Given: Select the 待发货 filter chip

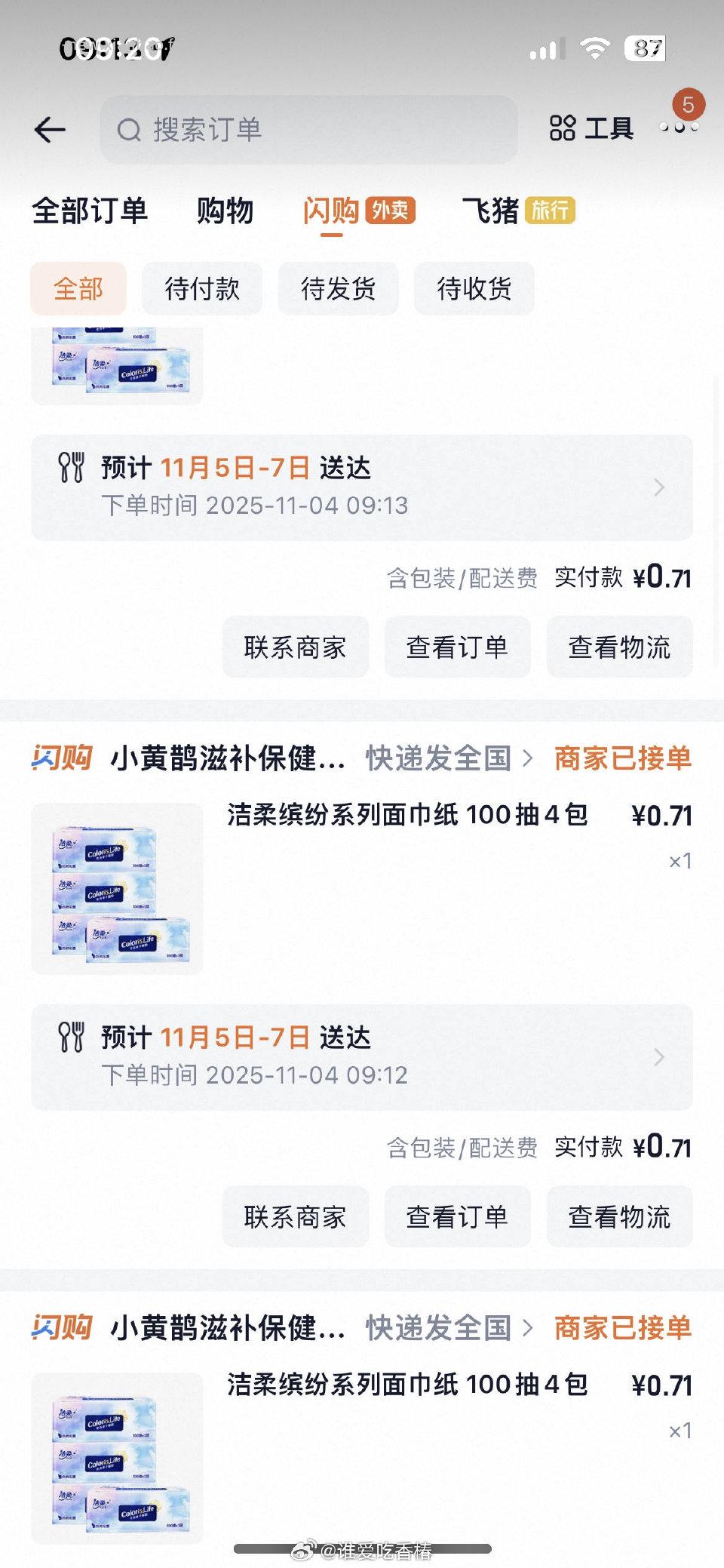Looking at the screenshot, I should 337,288.
